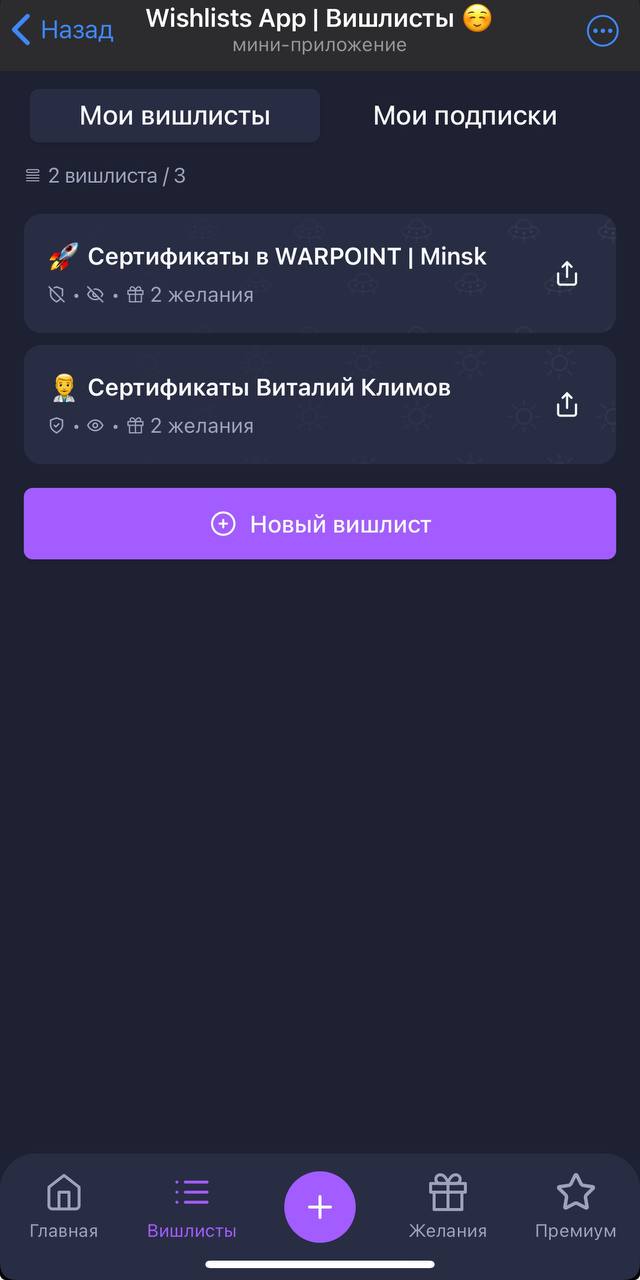Open the three-dot overflow menu
The height and width of the screenshot is (1280, 640).
(x=602, y=31)
